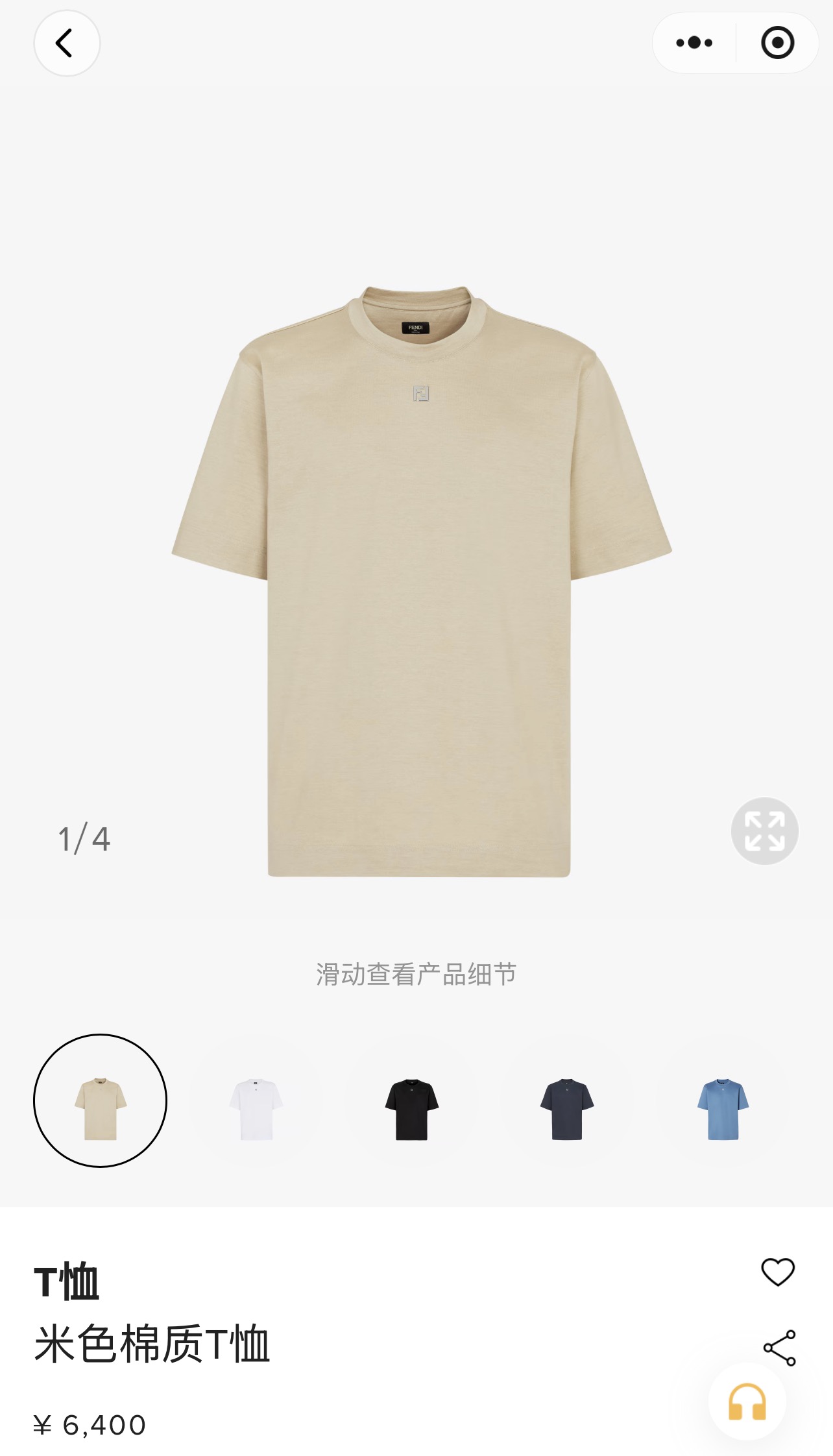
Task: Go back to the previous page
Action: 66,43
